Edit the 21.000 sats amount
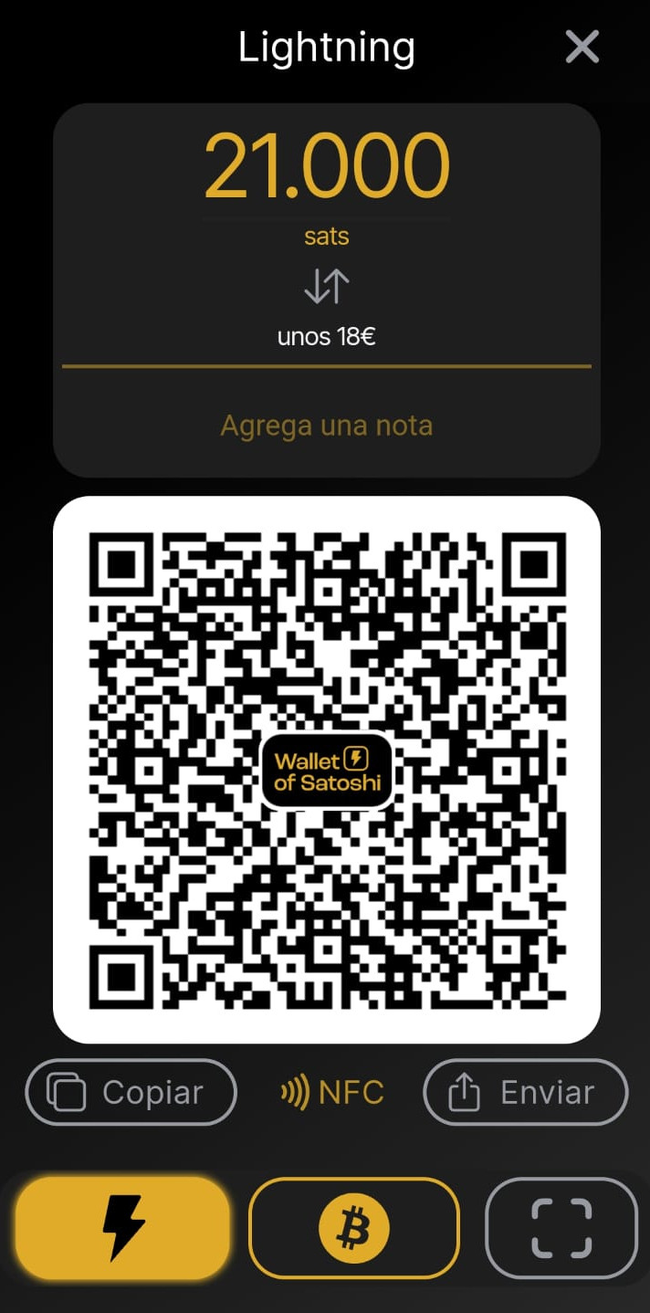Image resolution: width=650 pixels, height=1313 pixels. [327, 167]
